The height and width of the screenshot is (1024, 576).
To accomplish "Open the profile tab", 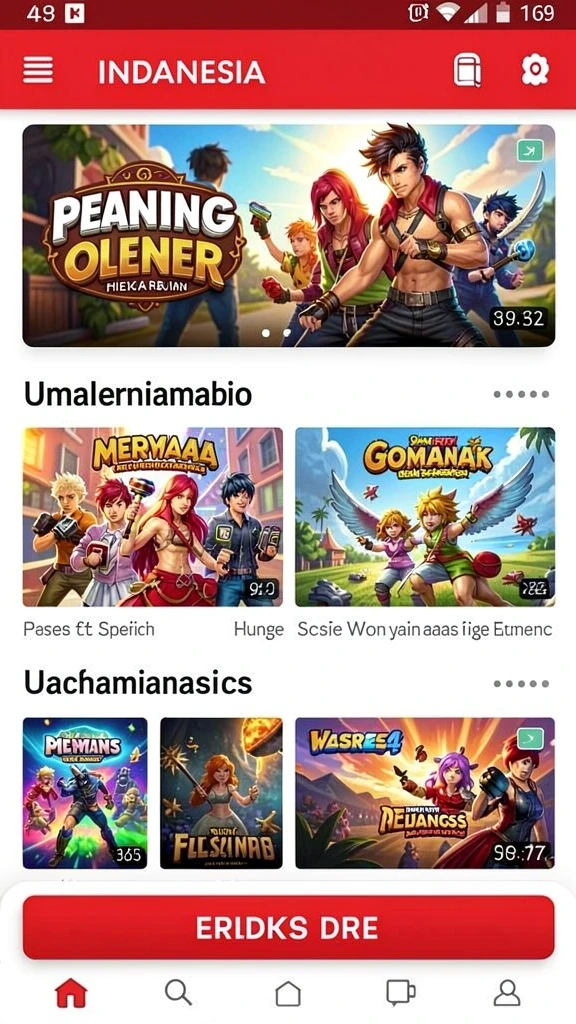I will (507, 993).
